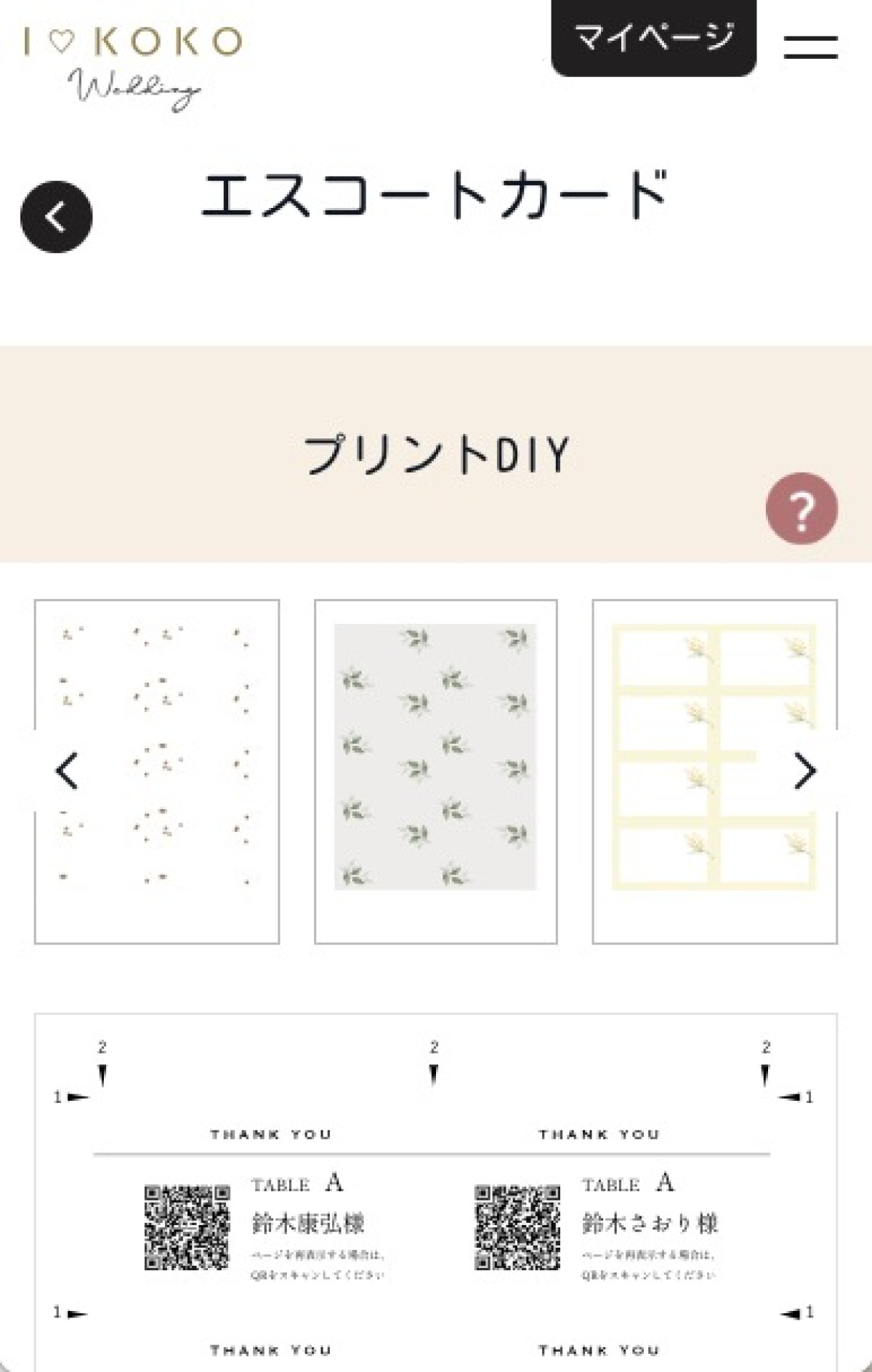Show next designs in the carousel
This screenshot has width=872, height=1372.
pos(804,771)
